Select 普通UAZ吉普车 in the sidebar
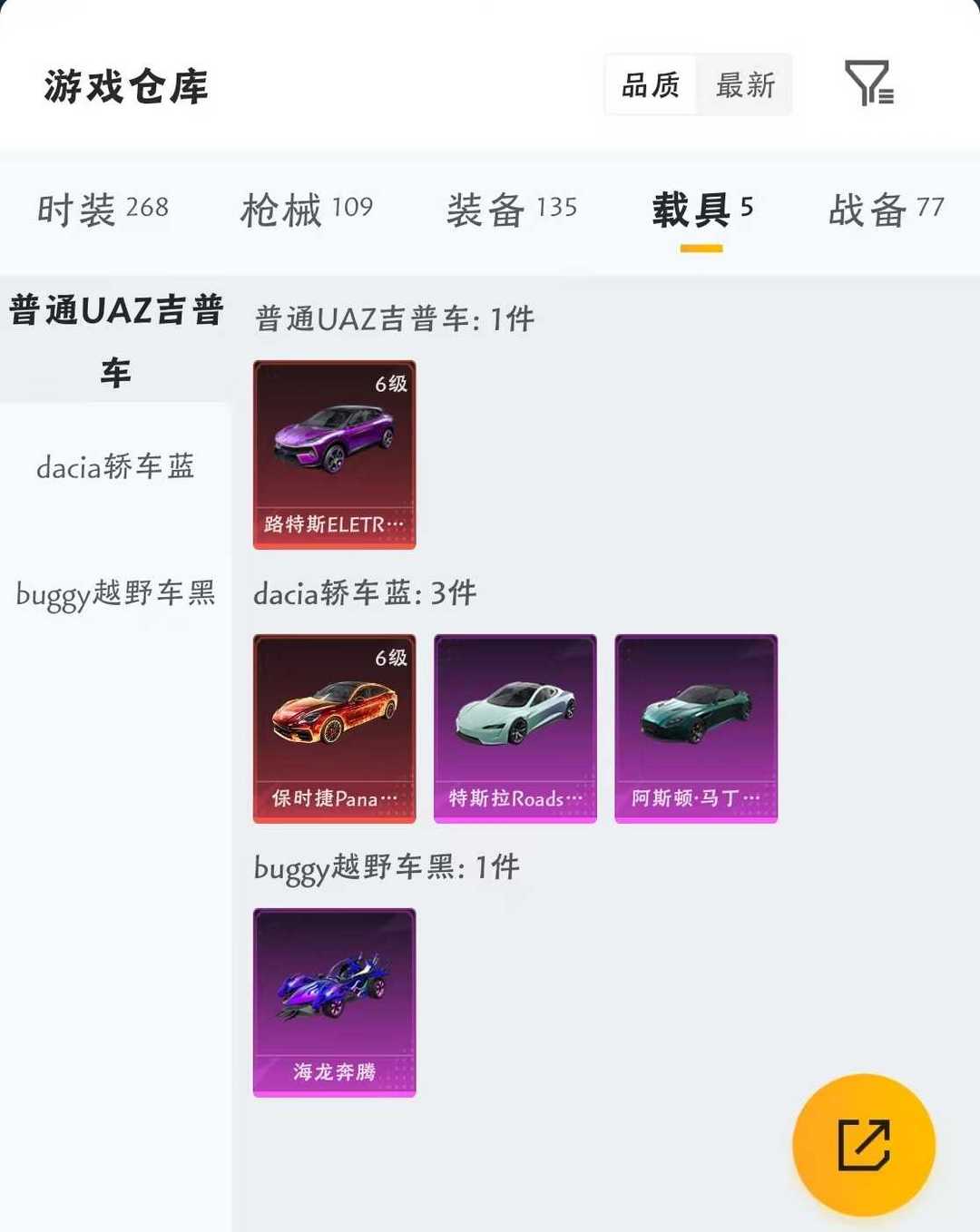980x1232 pixels. click(x=115, y=340)
